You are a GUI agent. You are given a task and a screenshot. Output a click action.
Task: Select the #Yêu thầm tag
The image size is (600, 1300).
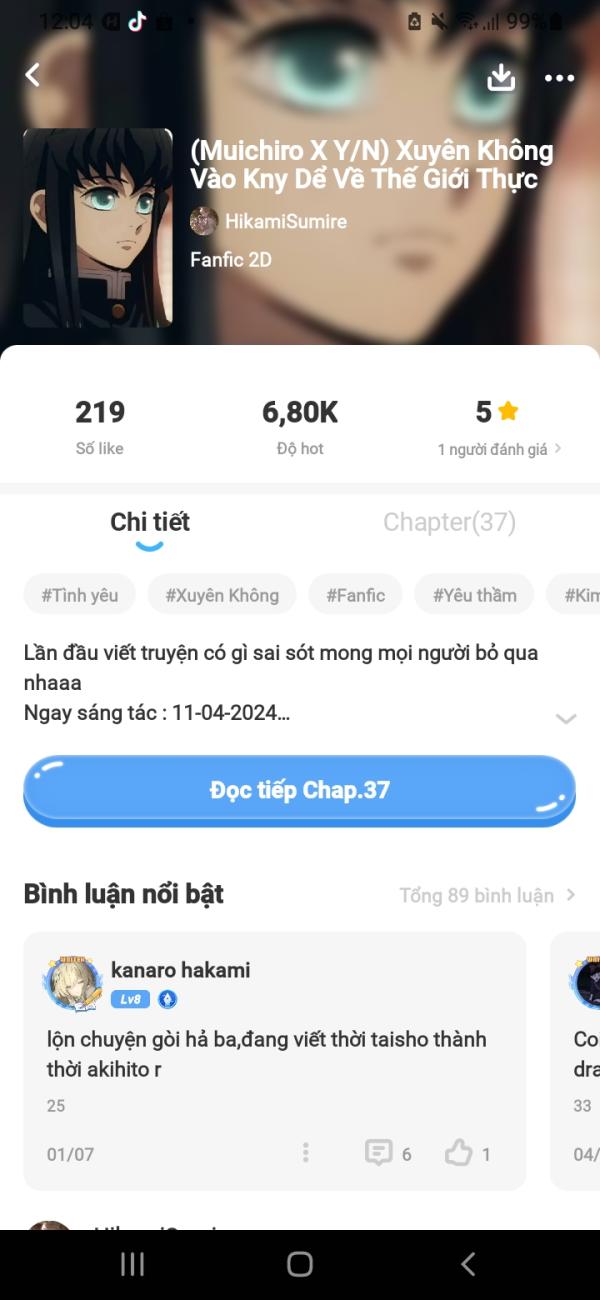tap(474, 595)
